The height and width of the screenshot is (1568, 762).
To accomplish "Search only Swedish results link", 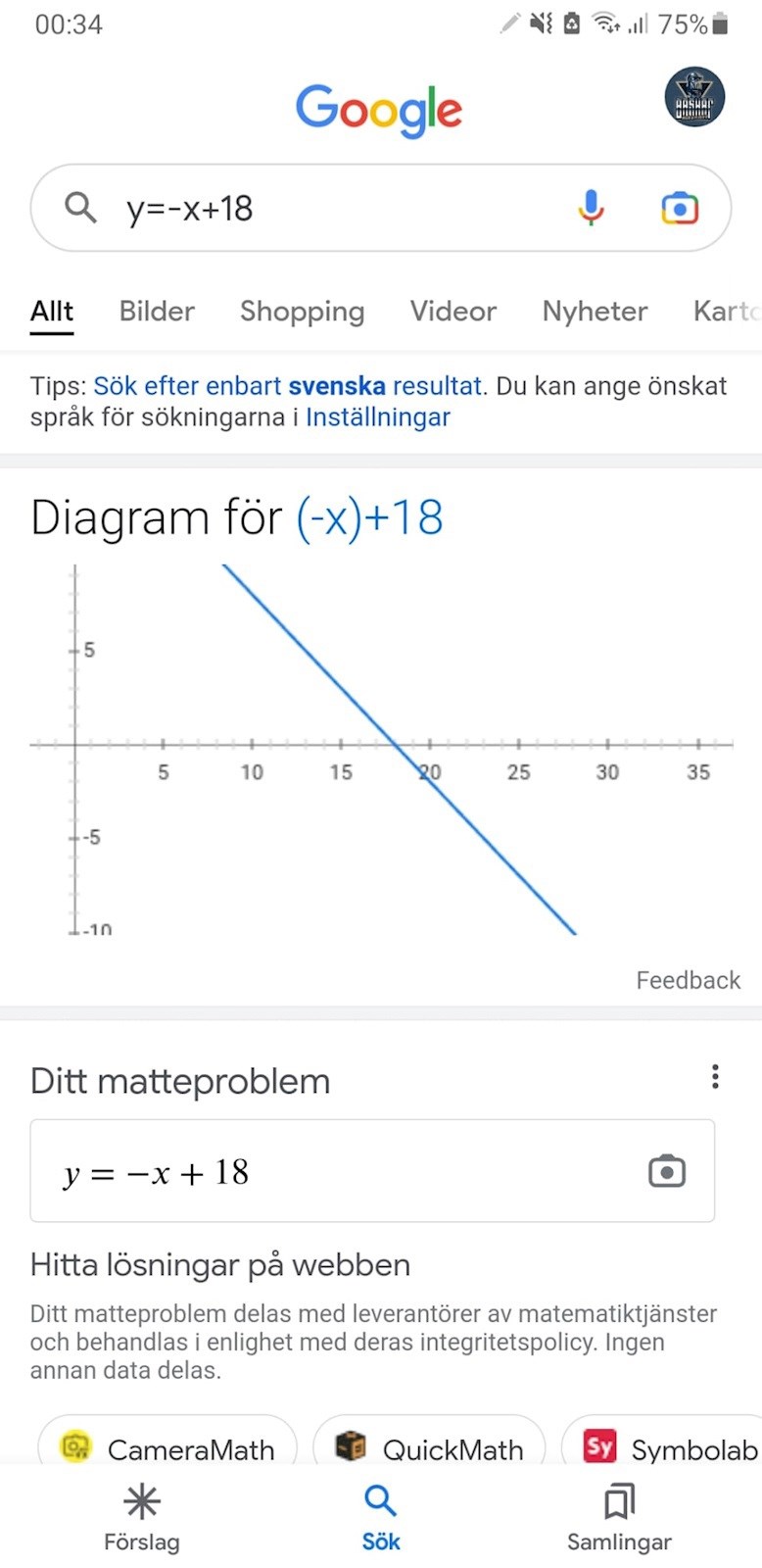I will [x=288, y=386].
